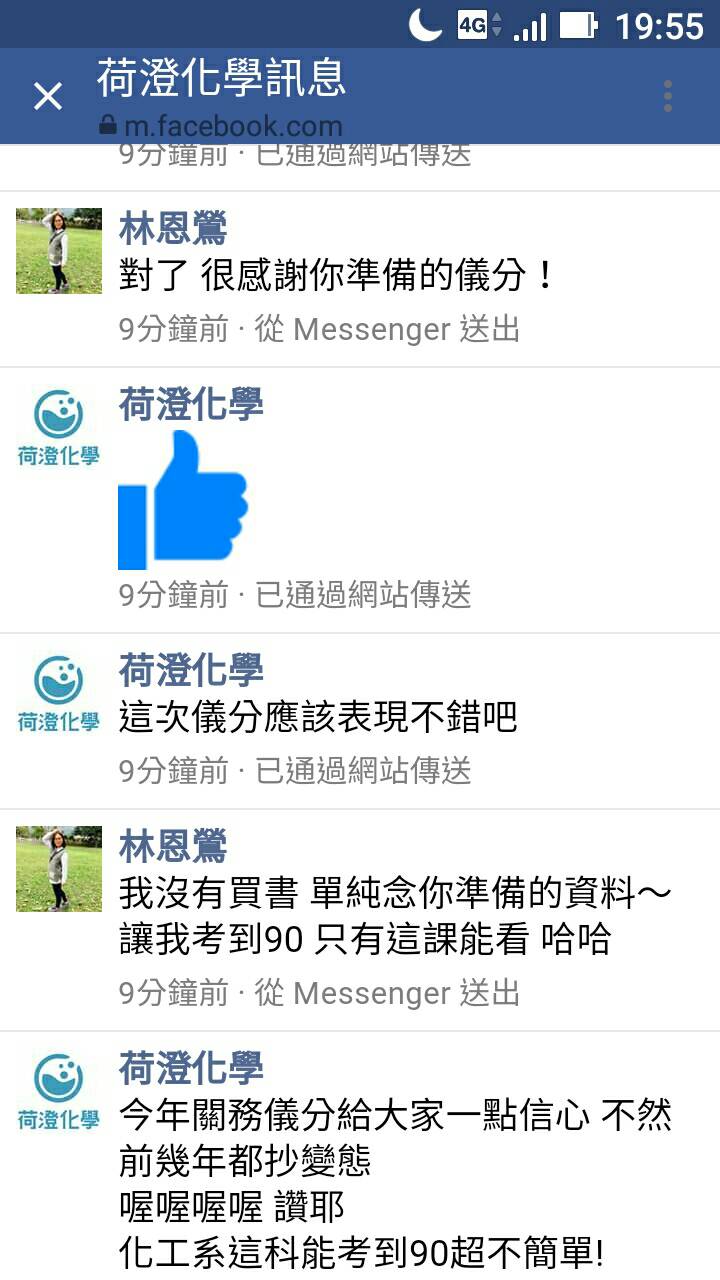
Task: Tap 林恩鶯's avatar on the 考到90 message
Action: coord(59,868)
